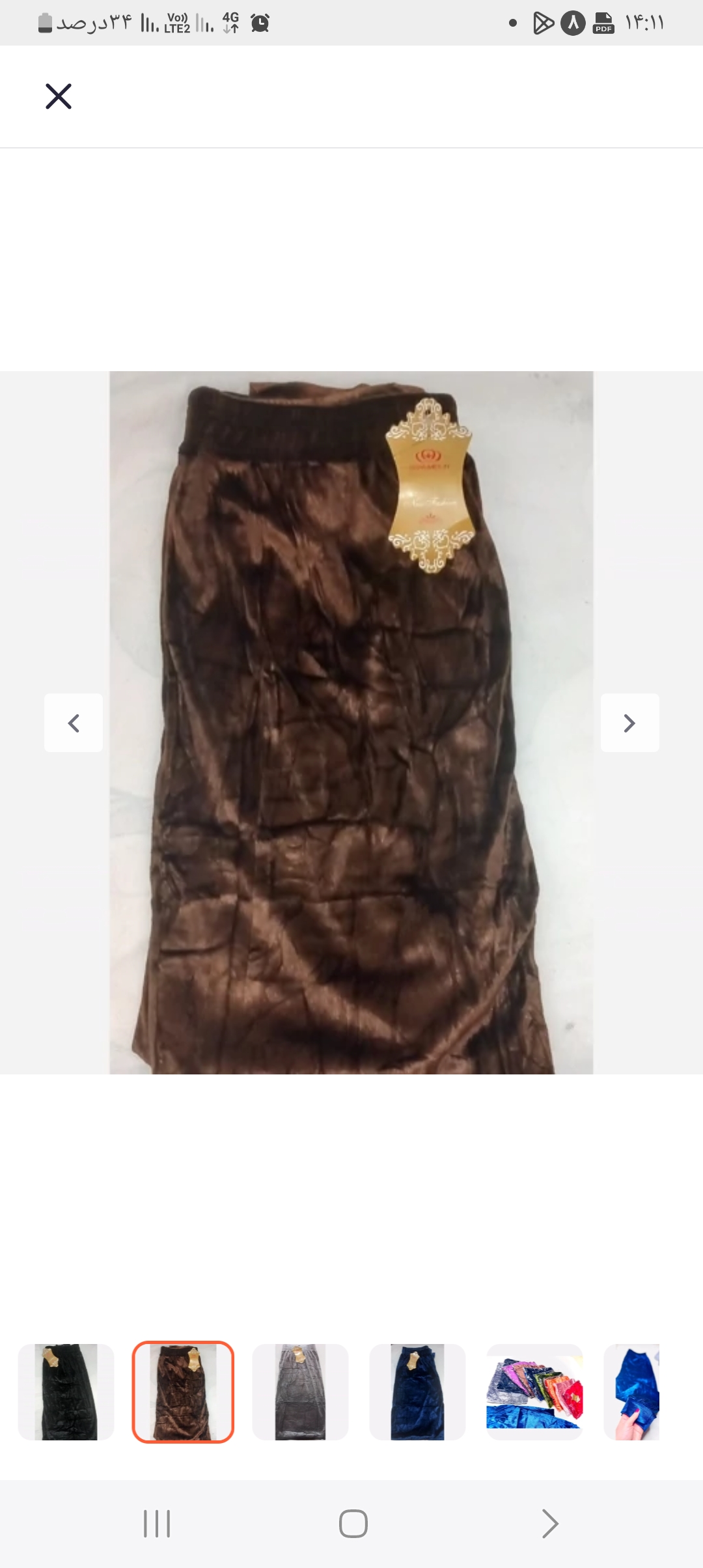The width and height of the screenshot is (703, 1568).
Task: Open the multicolor fabrics thumbnail
Action: click(534, 1392)
